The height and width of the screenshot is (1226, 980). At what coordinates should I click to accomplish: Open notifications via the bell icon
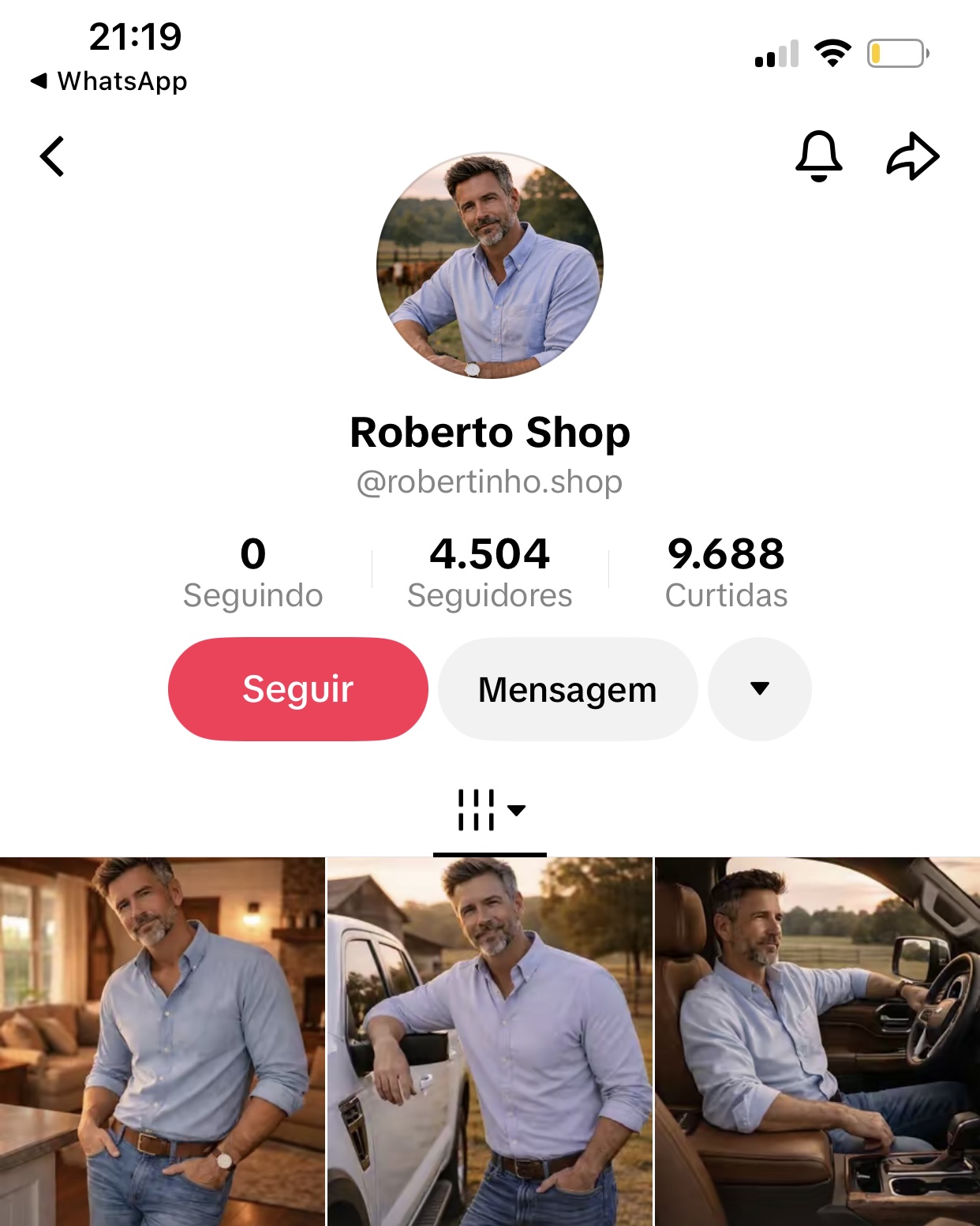(x=821, y=156)
